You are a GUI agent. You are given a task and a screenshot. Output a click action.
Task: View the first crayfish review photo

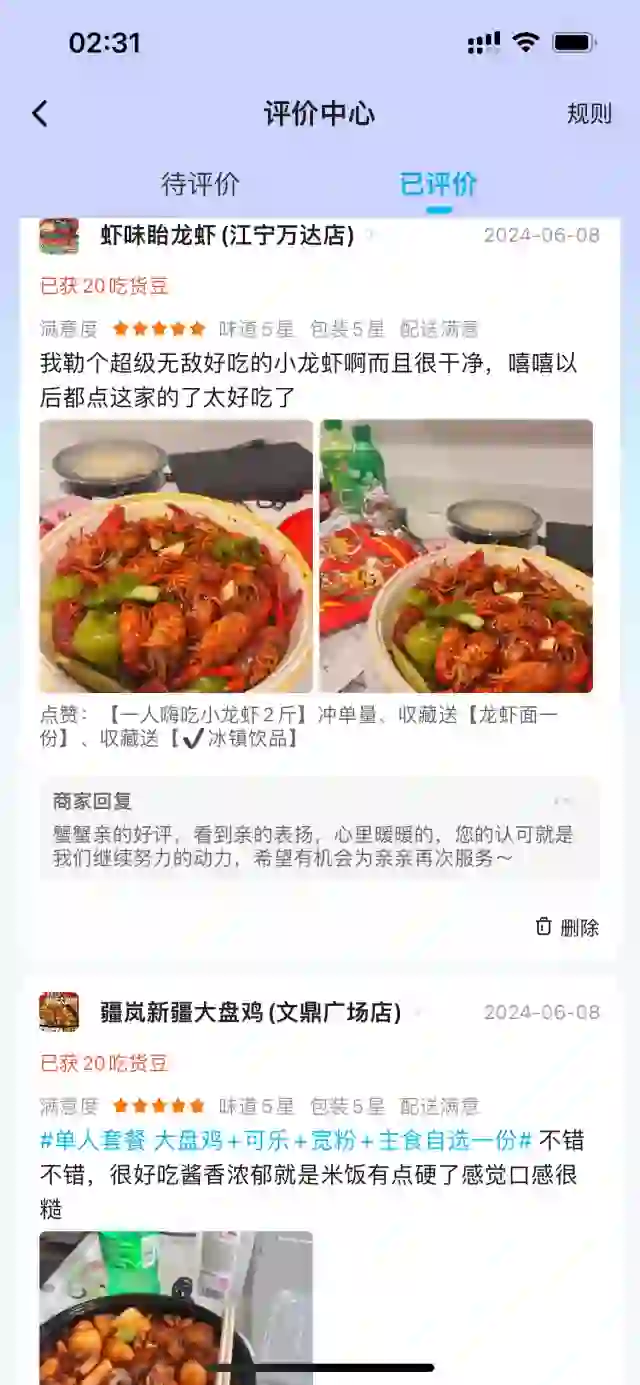(176, 556)
